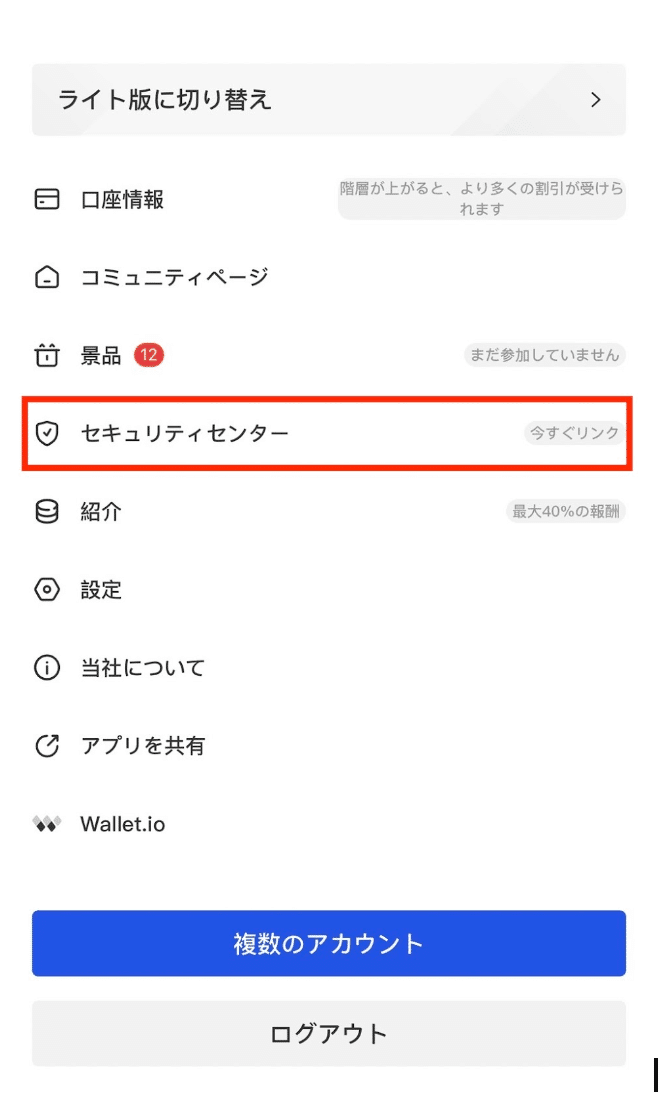Open the 景品 prizes row
The height and width of the screenshot is (1098, 660).
329,356
